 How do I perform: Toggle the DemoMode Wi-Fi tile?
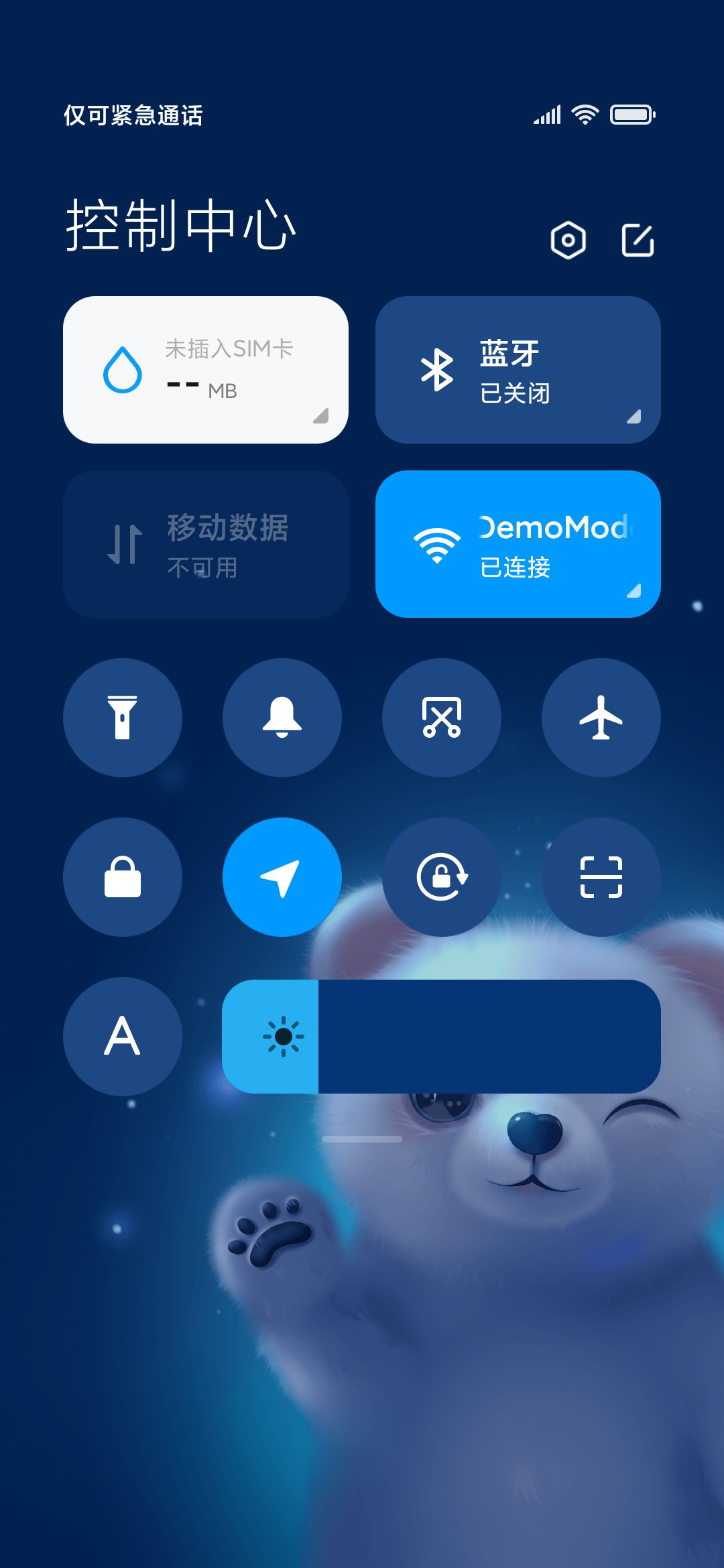click(x=518, y=544)
